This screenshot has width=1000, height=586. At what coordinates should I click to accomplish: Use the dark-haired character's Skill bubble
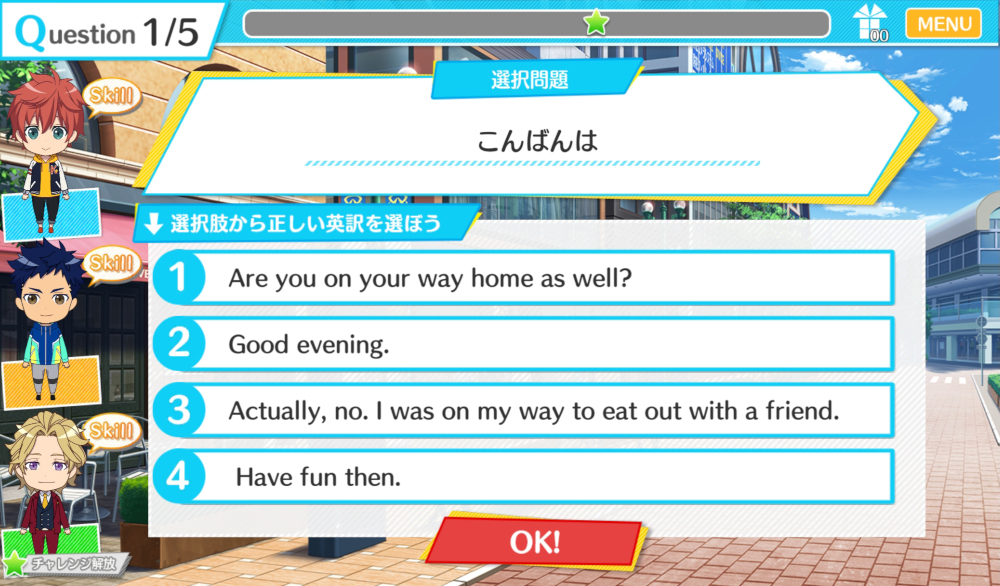(x=112, y=264)
